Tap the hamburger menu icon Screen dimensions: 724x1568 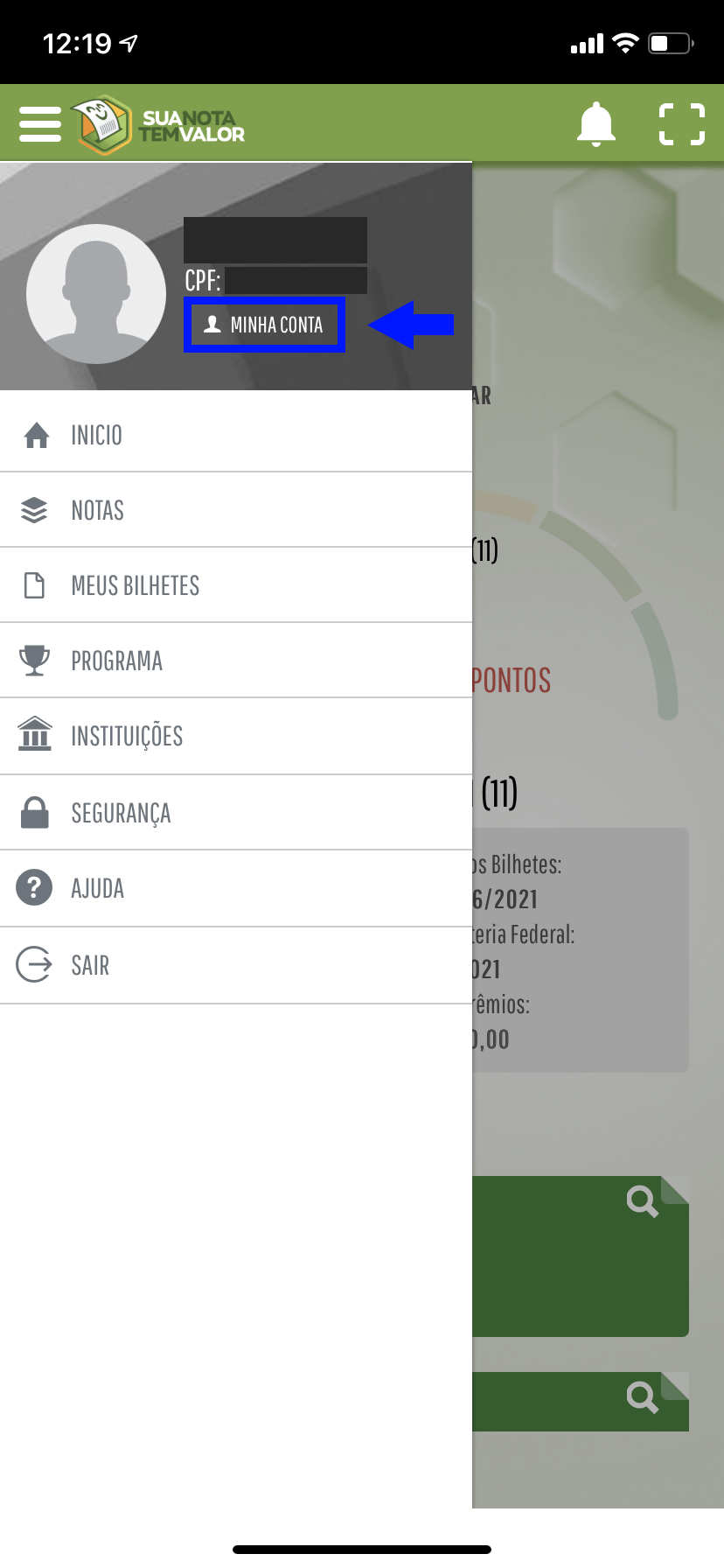click(x=40, y=124)
